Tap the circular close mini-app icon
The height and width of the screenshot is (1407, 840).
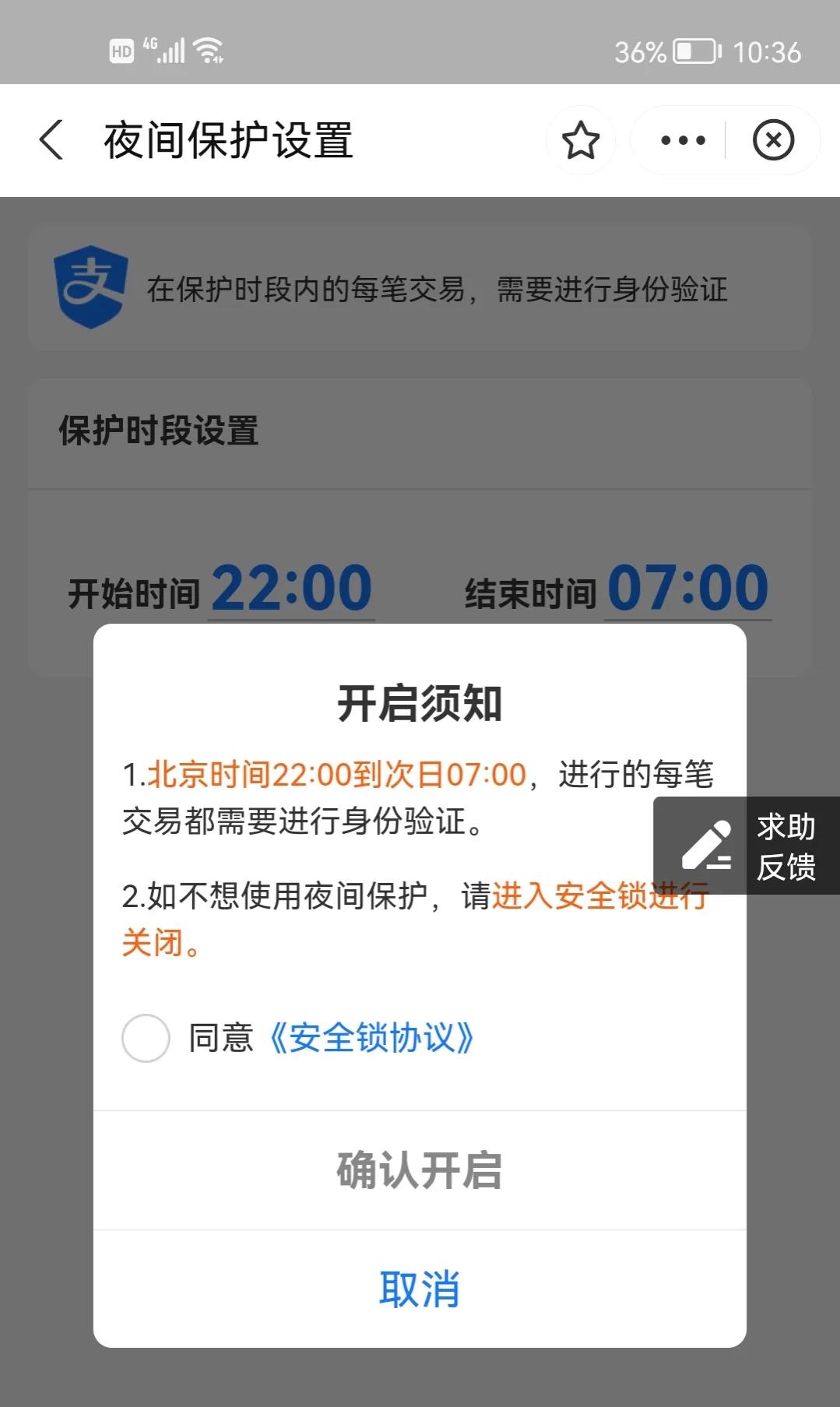(774, 140)
